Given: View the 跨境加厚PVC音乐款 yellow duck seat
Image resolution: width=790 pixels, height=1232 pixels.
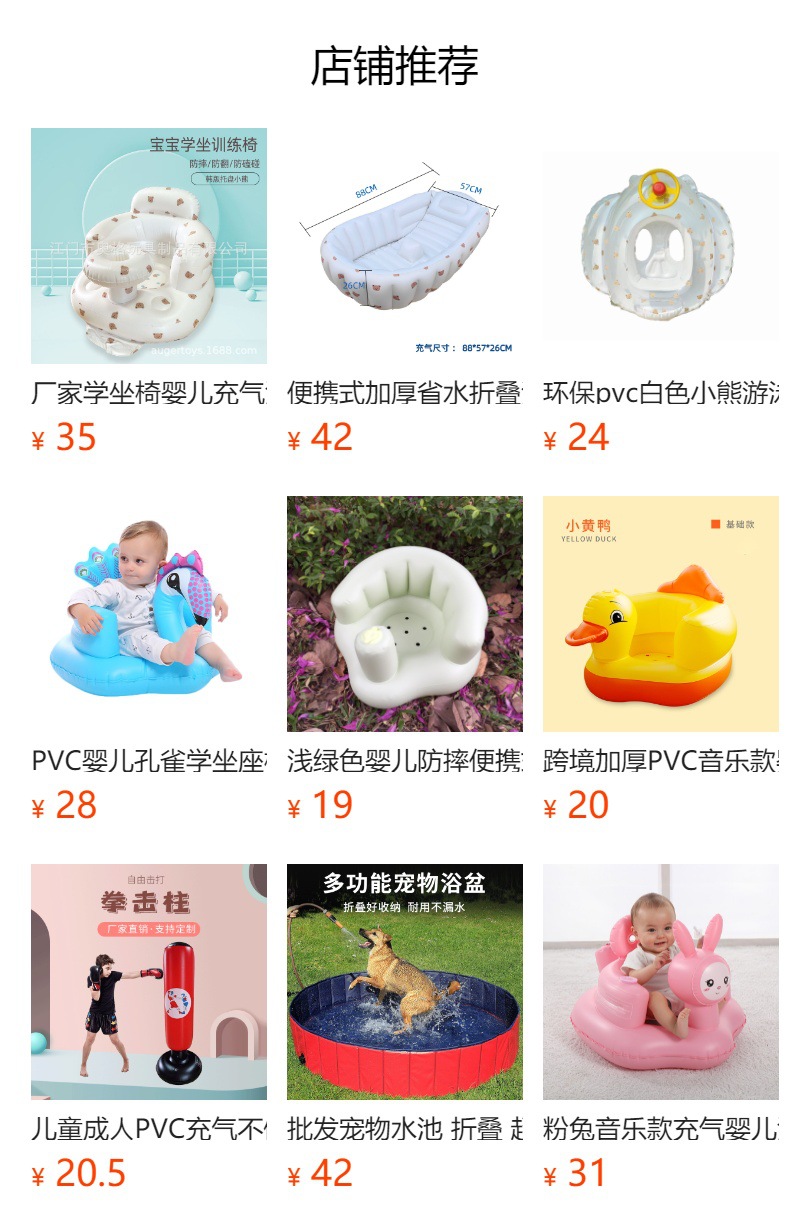Looking at the screenshot, I should point(661,659).
